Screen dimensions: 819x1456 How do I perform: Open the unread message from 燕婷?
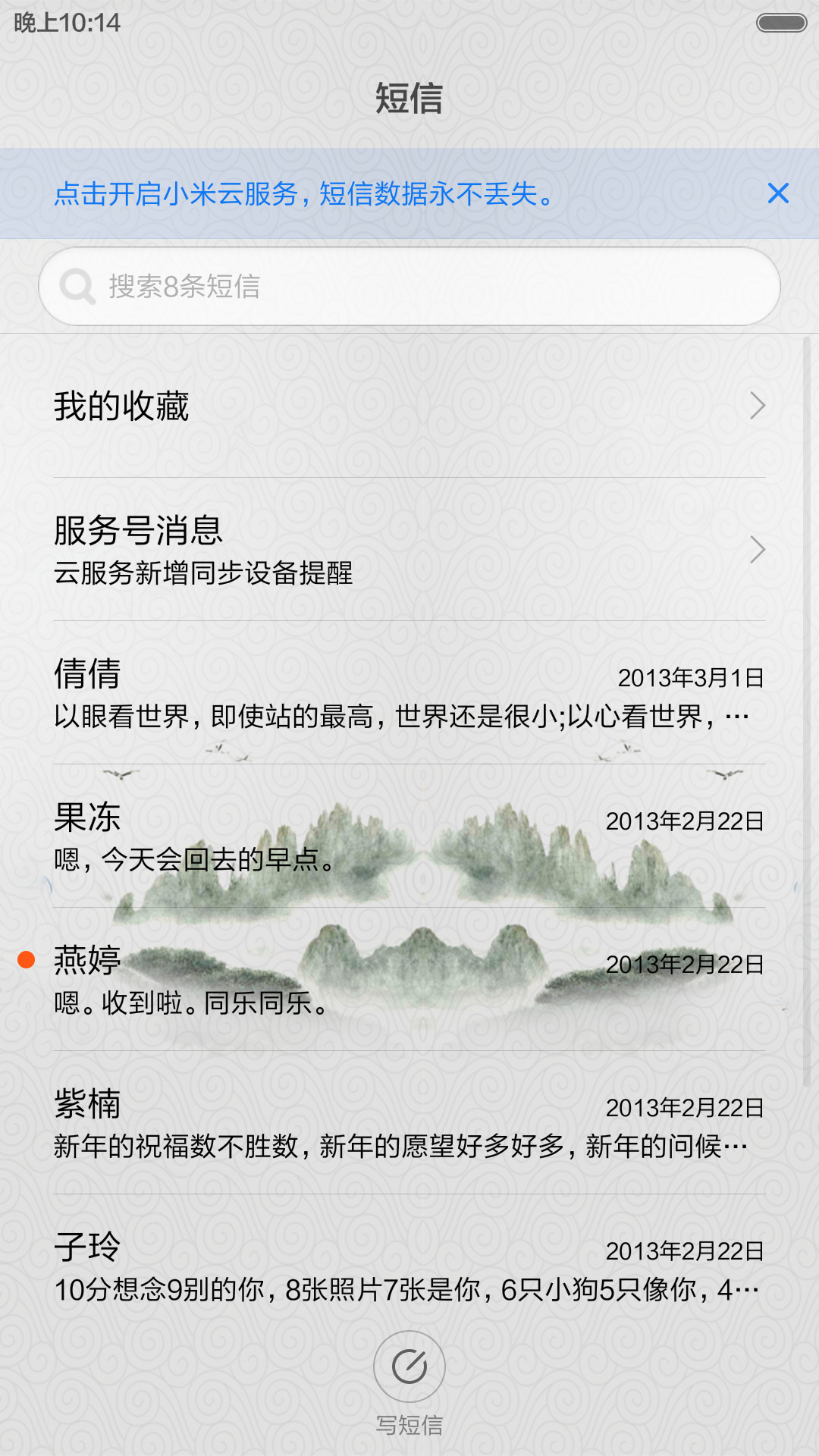point(409,979)
